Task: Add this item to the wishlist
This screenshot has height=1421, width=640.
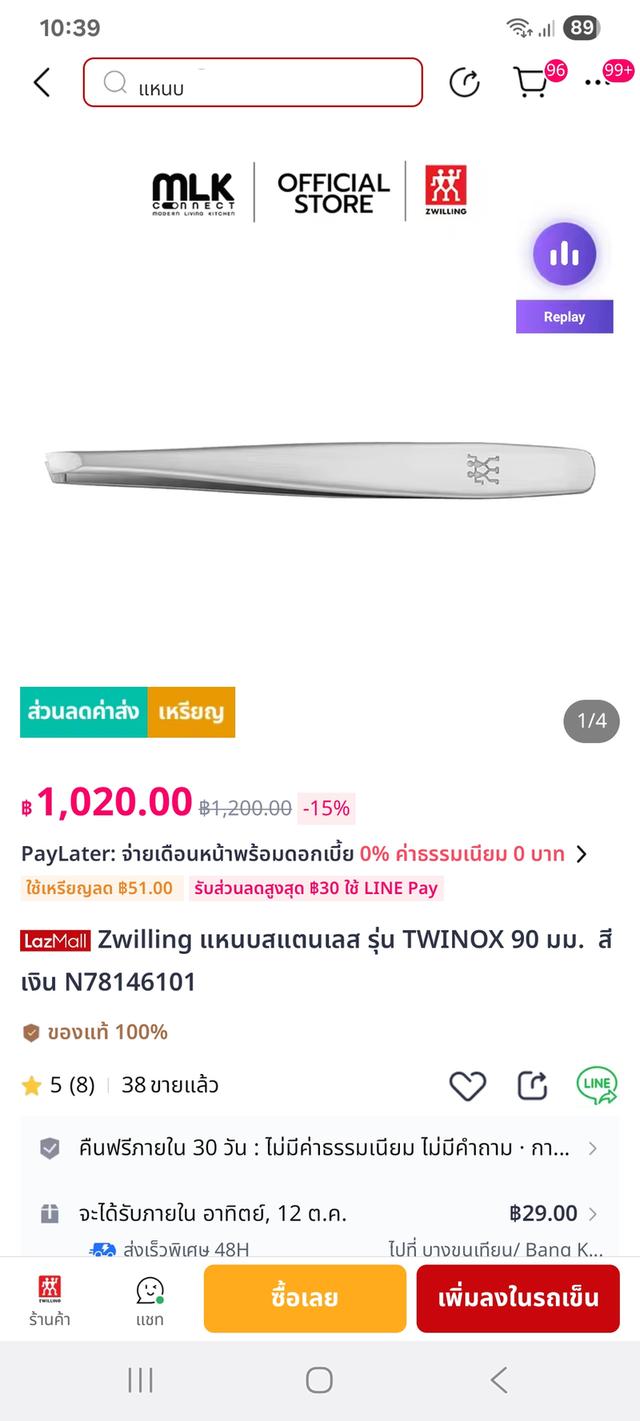Action: 467,1085
